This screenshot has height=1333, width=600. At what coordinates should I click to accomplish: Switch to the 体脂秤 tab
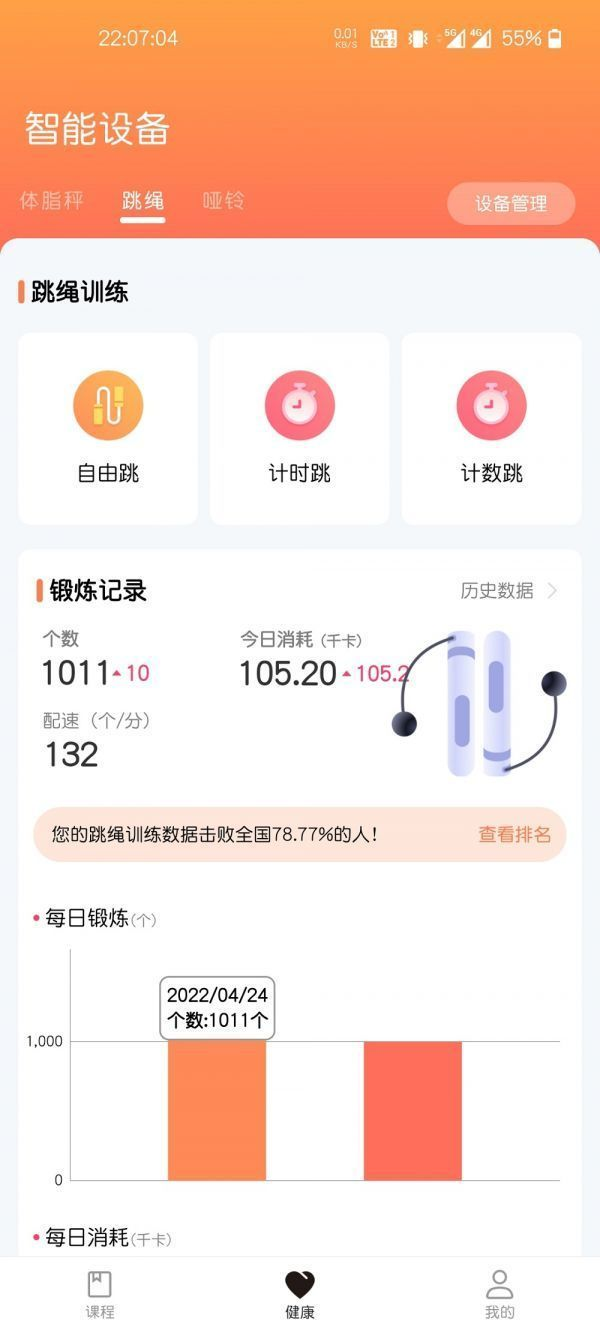(x=51, y=201)
